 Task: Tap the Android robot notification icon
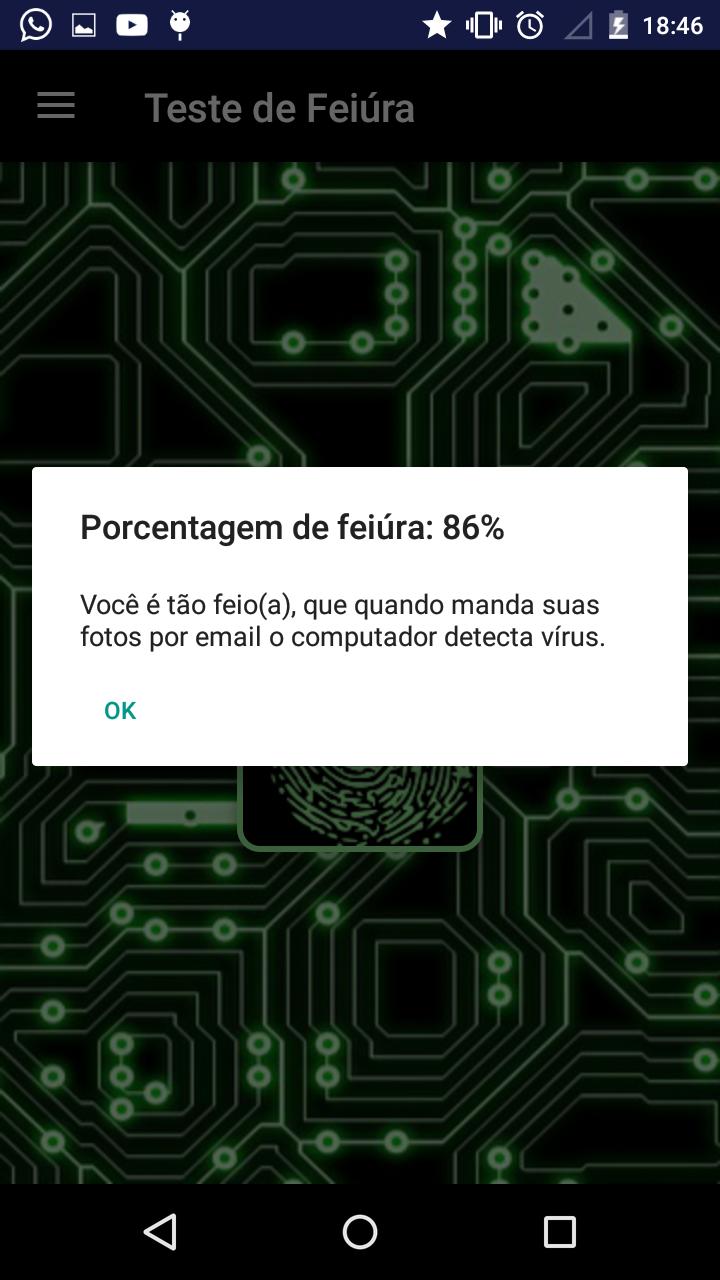pyautogui.click(x=180, y=23)
